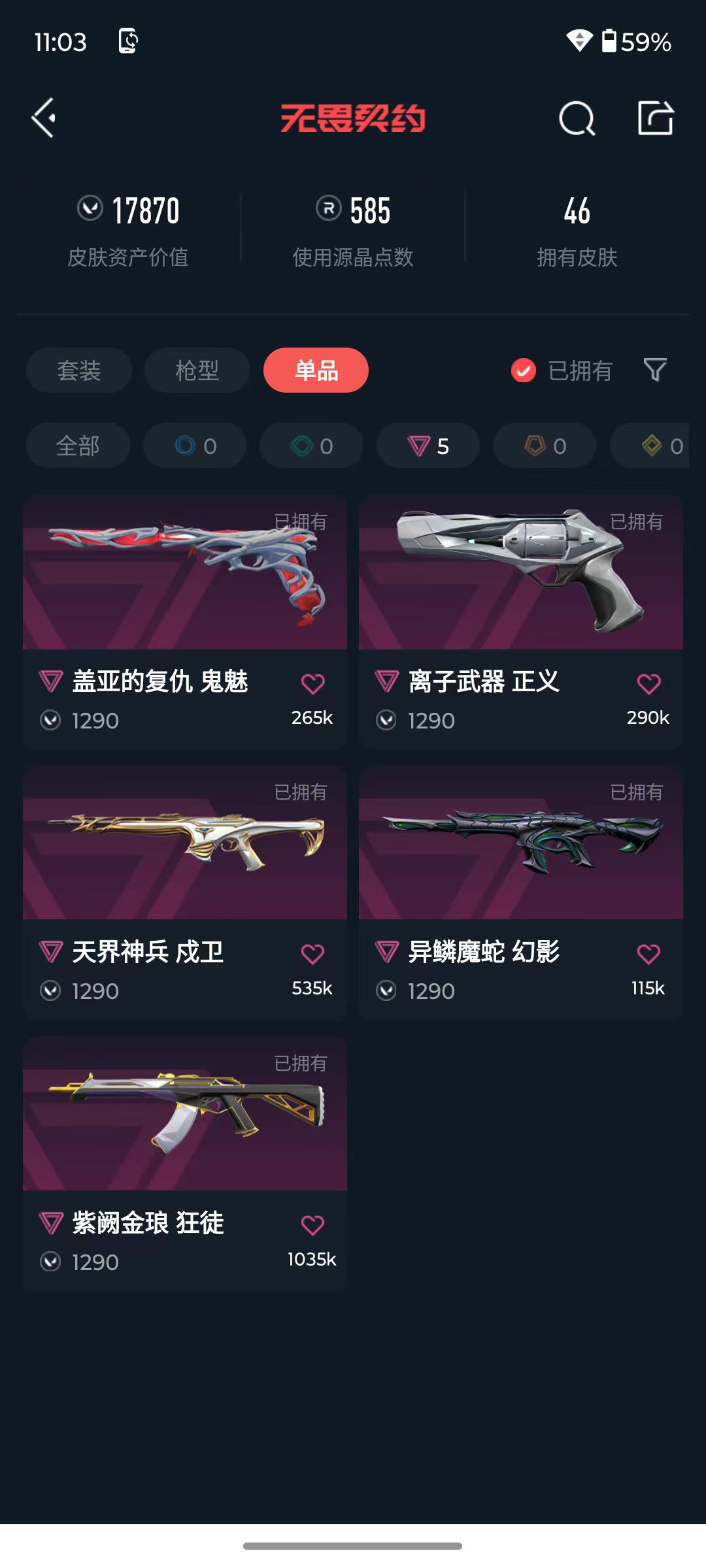Image resolution: width=706 pixels, height=1568 pixels.
Task: Select the 全部 rarity chip
Action: (x=78, y=446)
